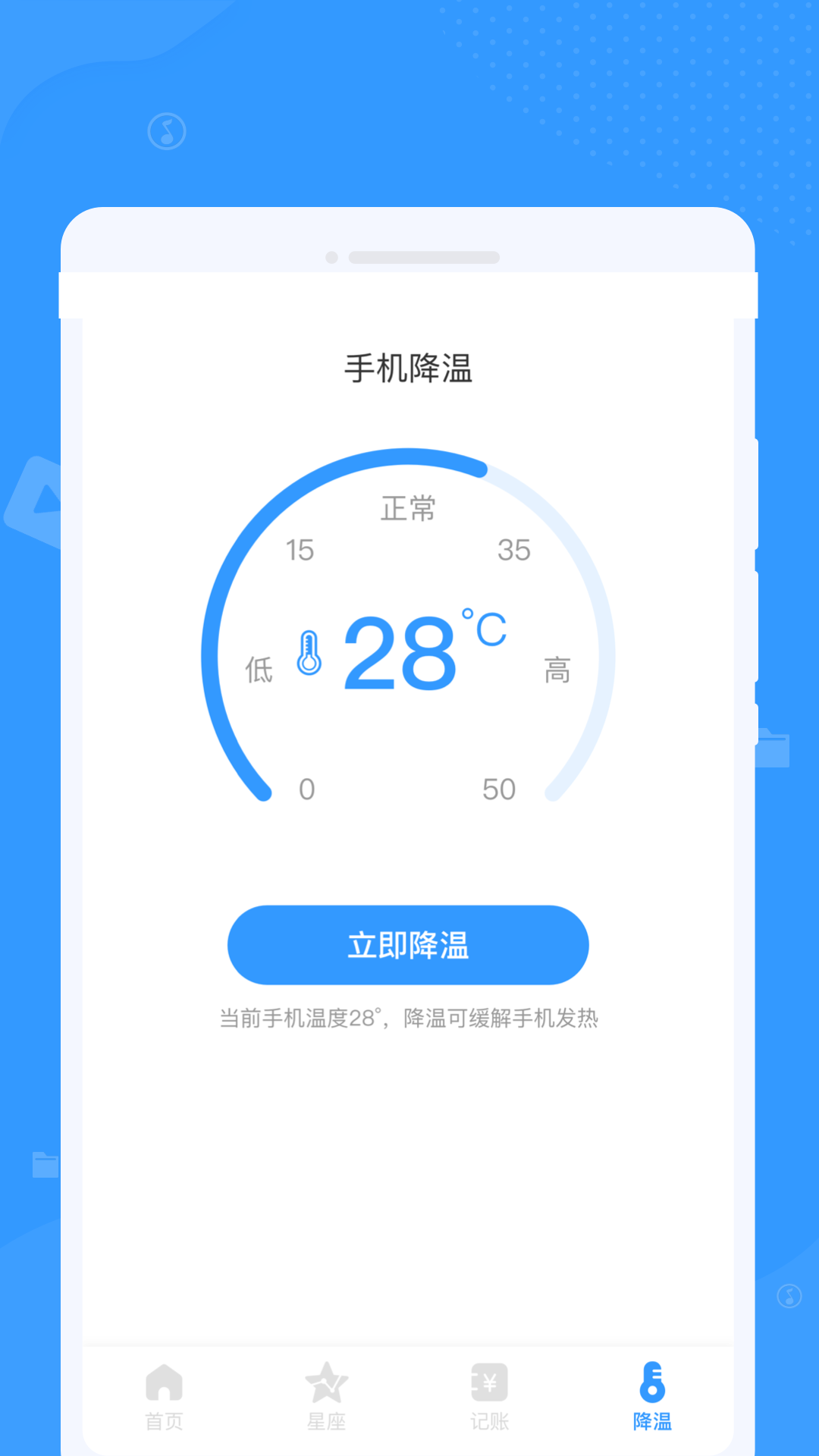
Task: Select the currently active 降温 tab
Action: point(651,1399)
